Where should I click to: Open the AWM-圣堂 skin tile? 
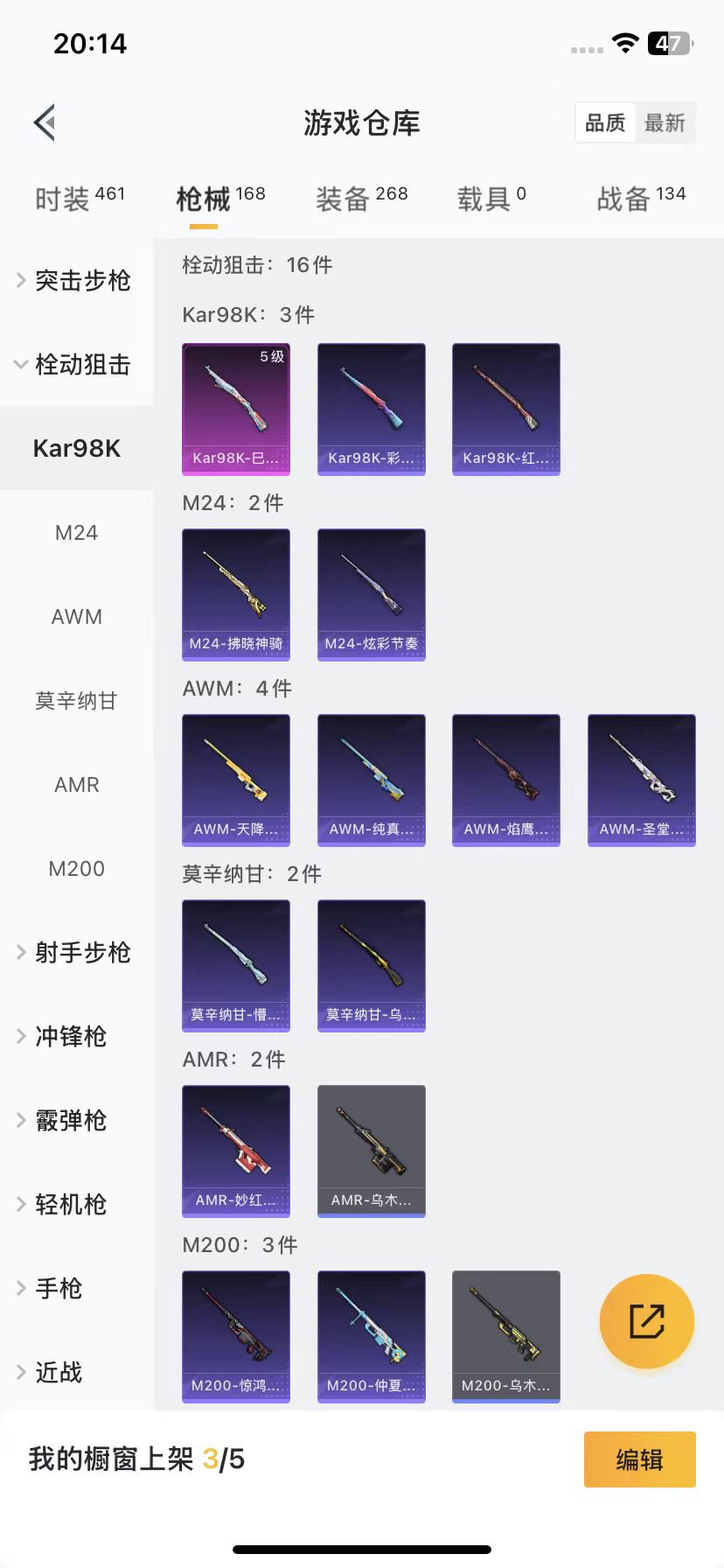[642, 780]
